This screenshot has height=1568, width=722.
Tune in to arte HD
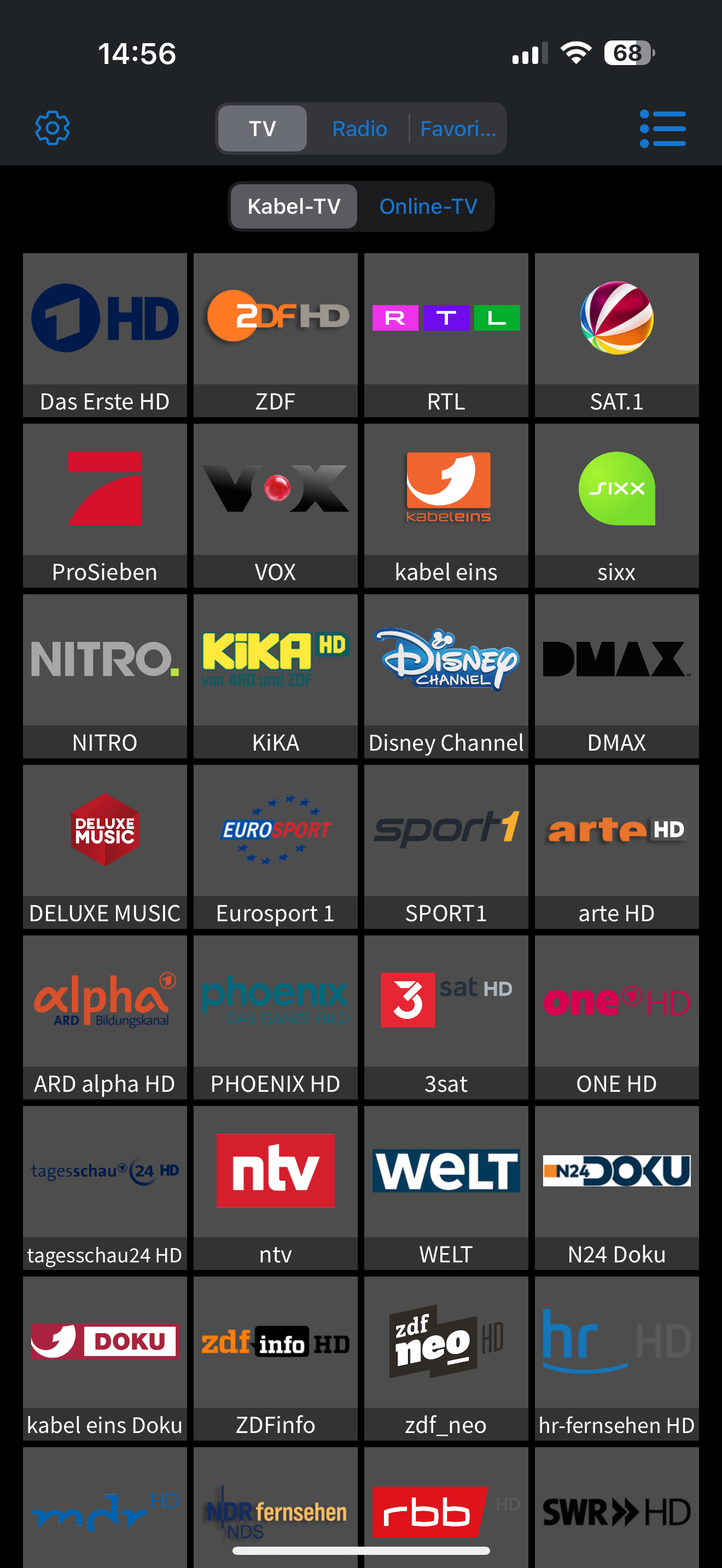616,846
